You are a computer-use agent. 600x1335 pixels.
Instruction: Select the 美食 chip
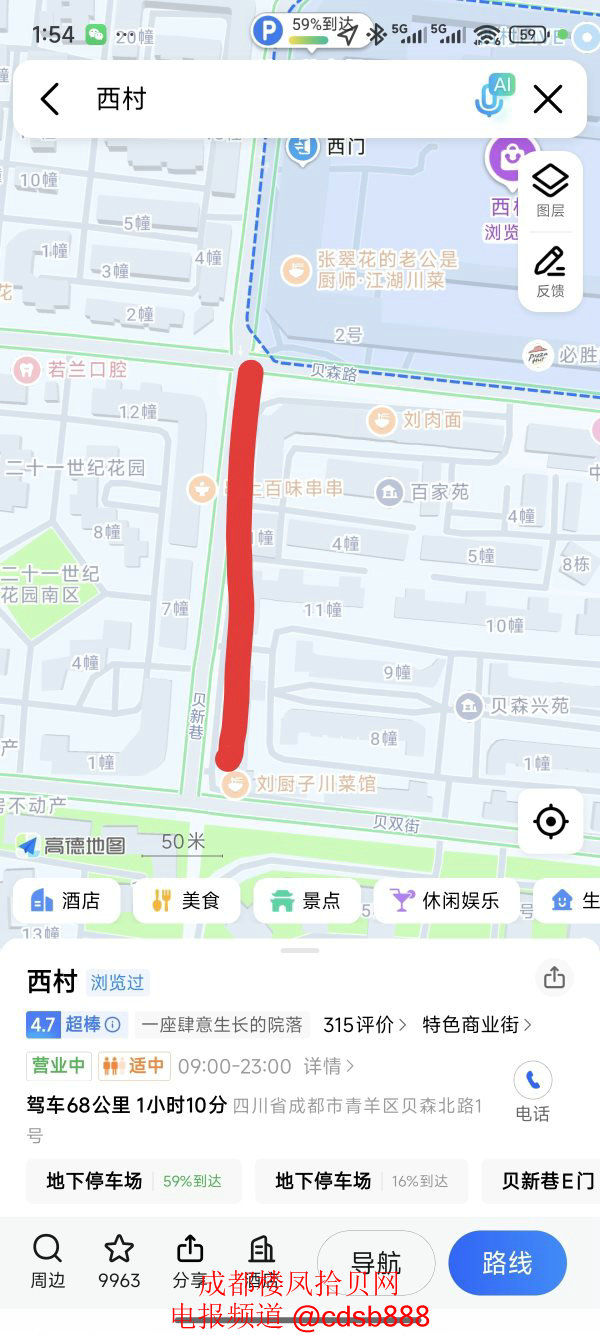click(x=186, y=901)
